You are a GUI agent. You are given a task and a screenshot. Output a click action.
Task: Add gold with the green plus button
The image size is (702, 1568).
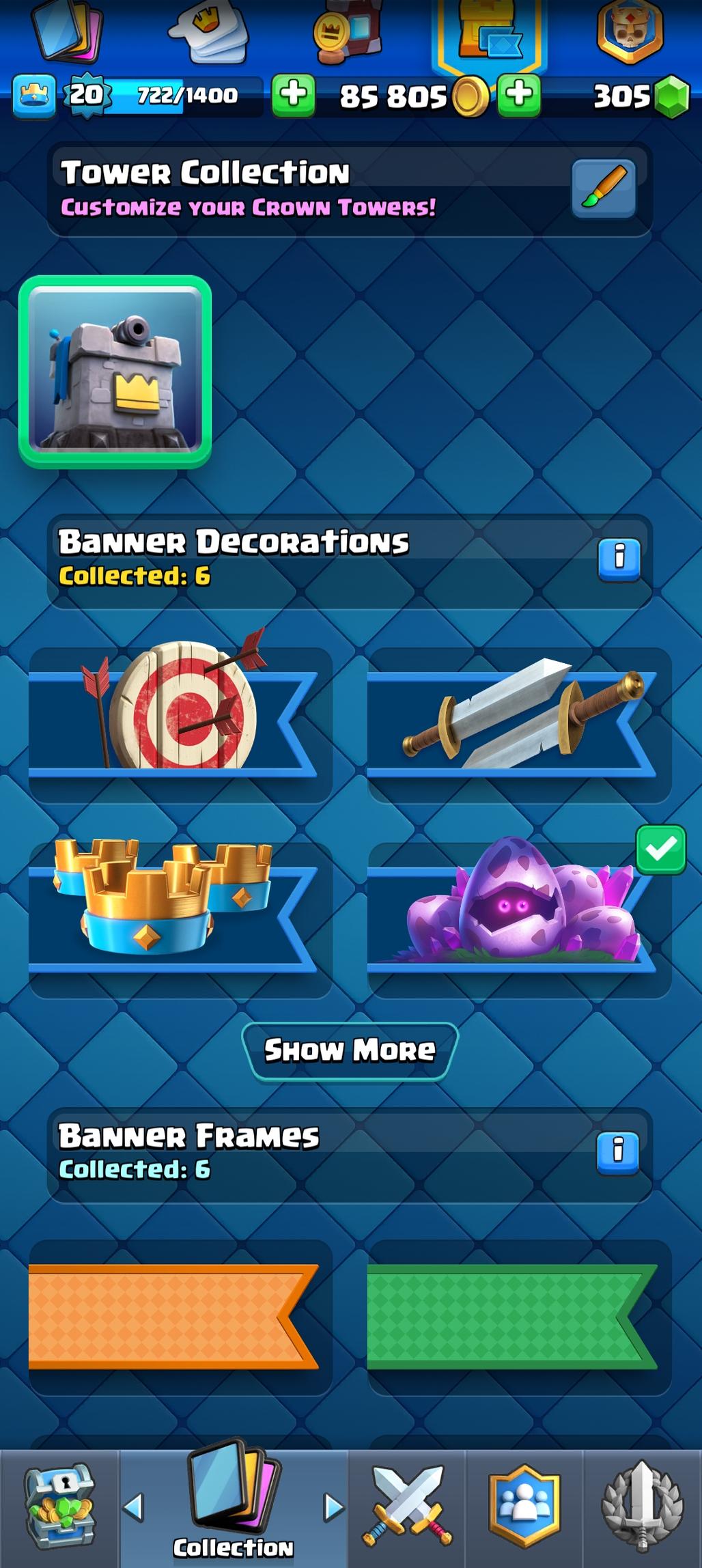519,96
